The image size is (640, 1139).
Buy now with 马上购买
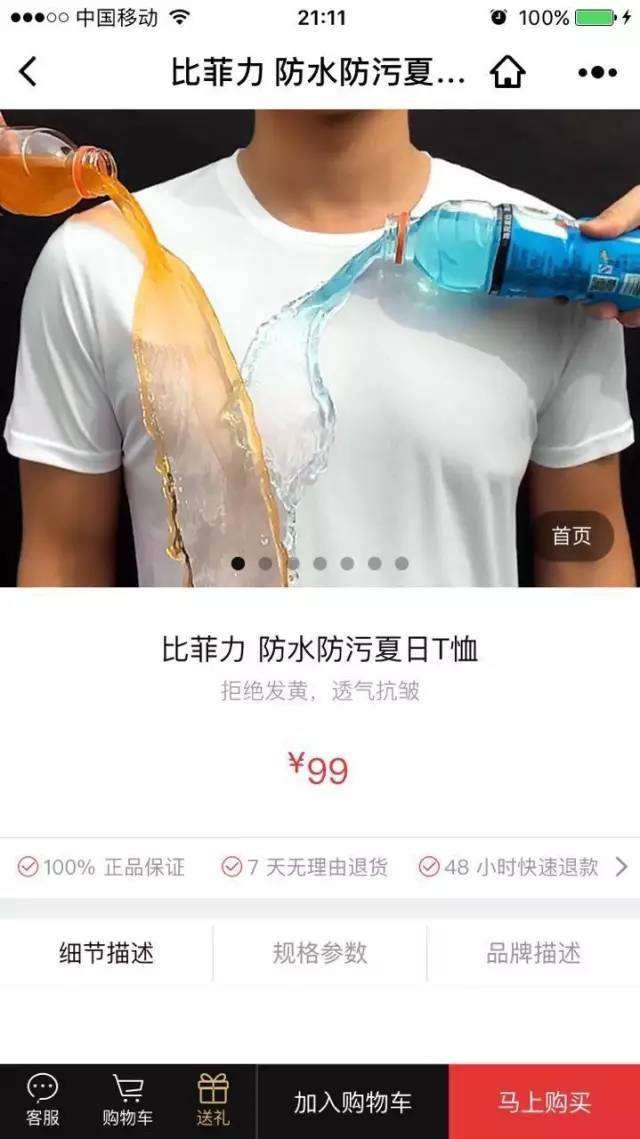[544, 1102]
